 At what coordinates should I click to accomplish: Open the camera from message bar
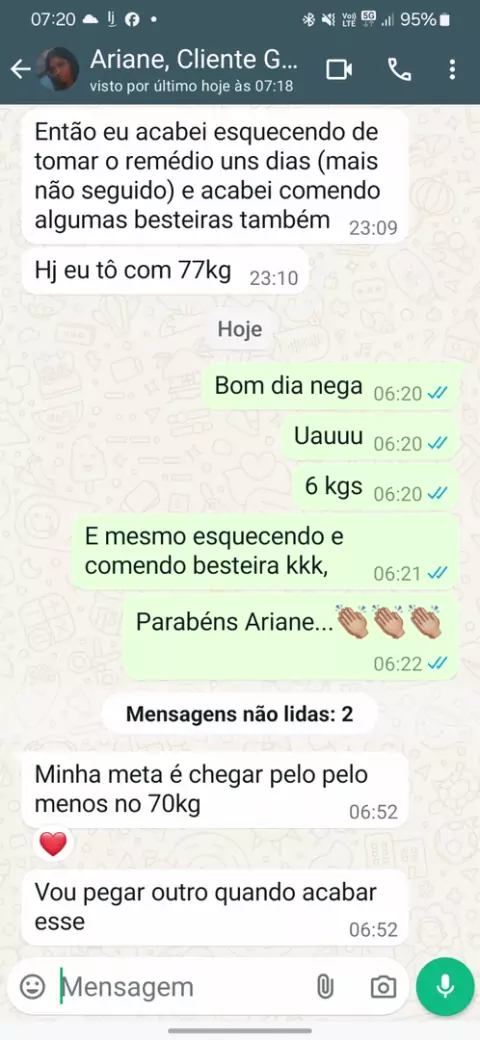[383, 987]
